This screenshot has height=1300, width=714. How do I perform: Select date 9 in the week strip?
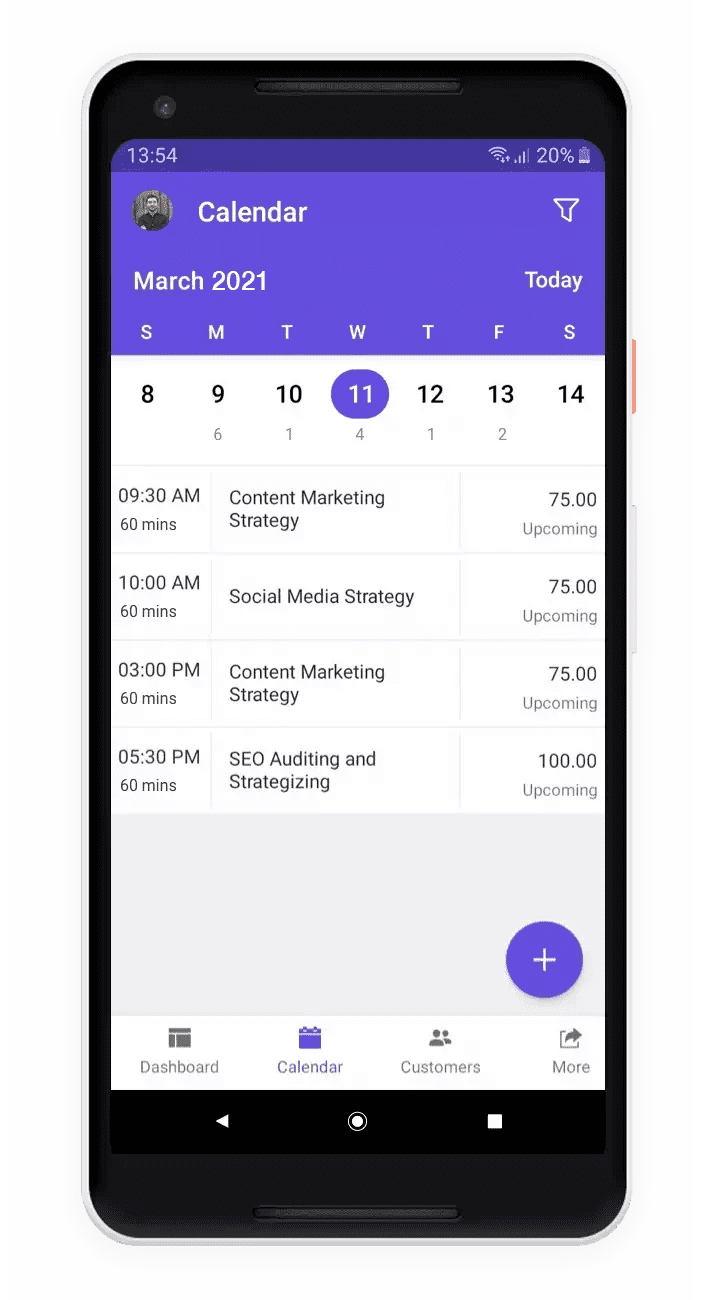point(218,395)
